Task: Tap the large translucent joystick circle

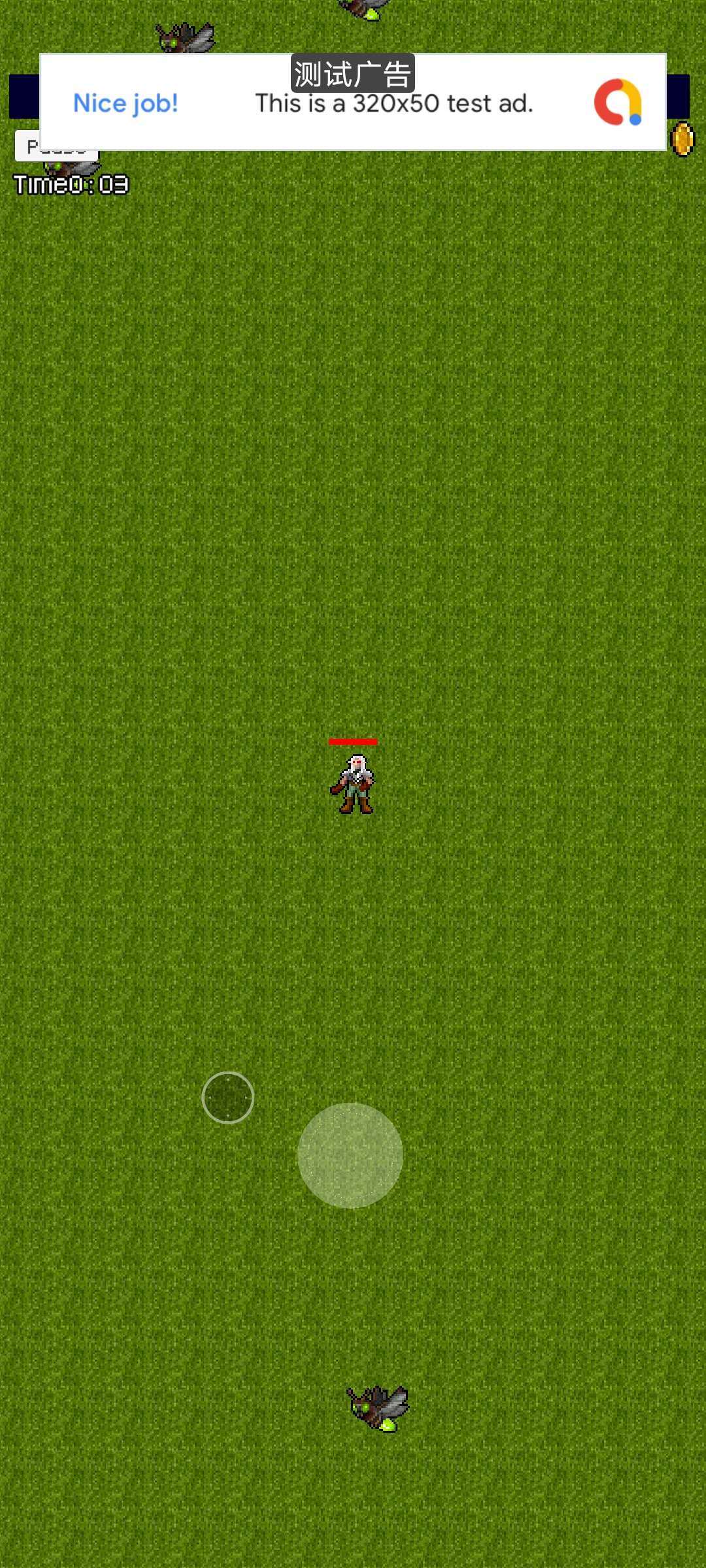Action: point(350,1154)
